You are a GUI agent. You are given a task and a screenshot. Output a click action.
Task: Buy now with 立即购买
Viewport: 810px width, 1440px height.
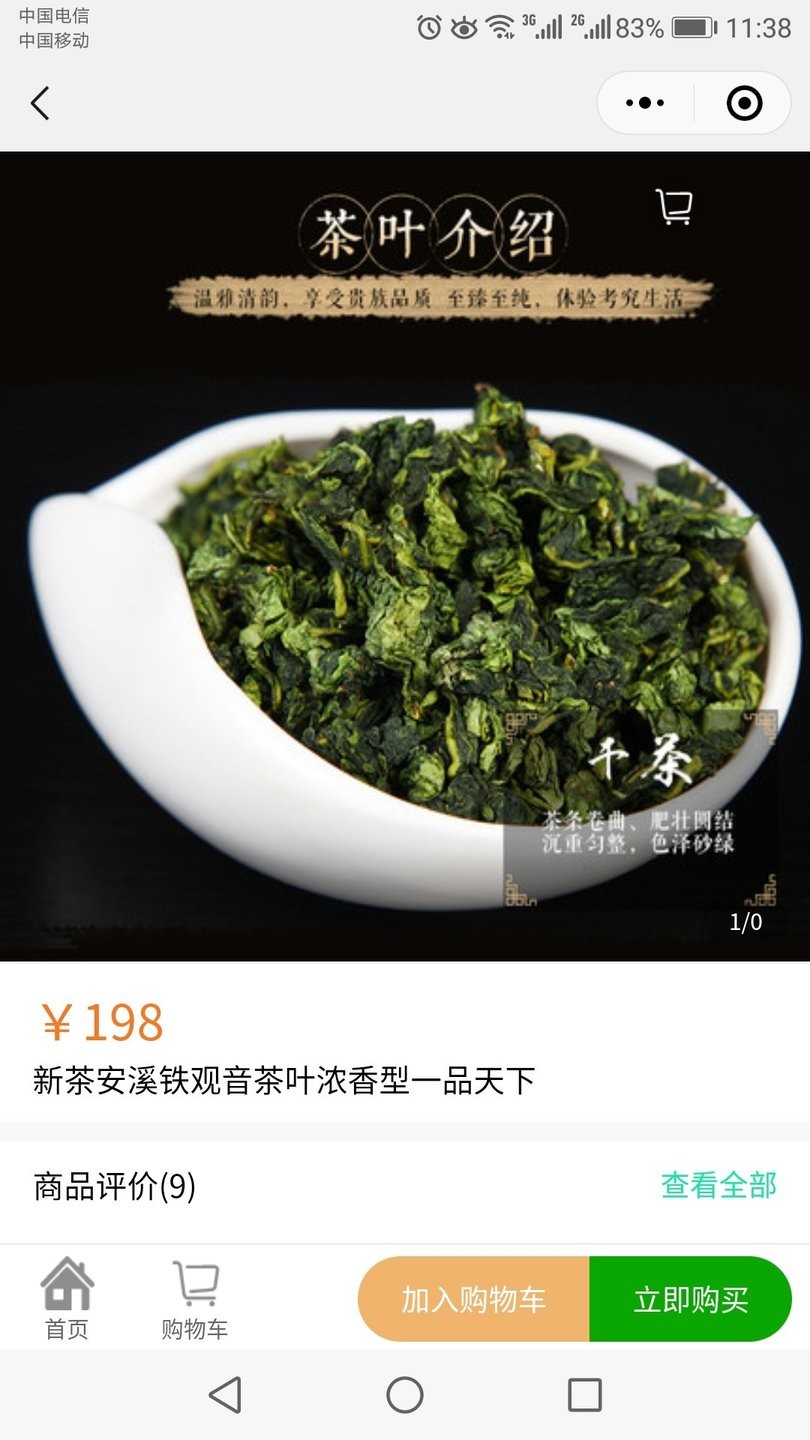tap(690, 1299)
